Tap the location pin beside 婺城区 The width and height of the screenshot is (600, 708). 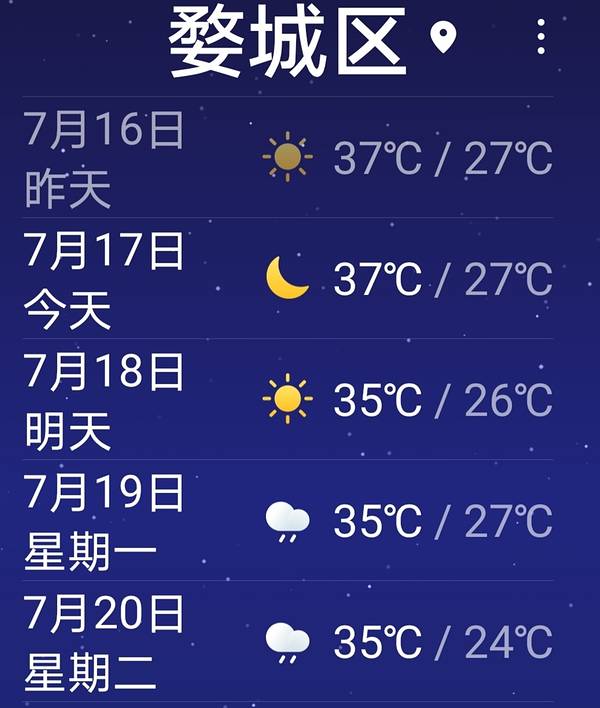pyautogui.click(x=442, y=38)
